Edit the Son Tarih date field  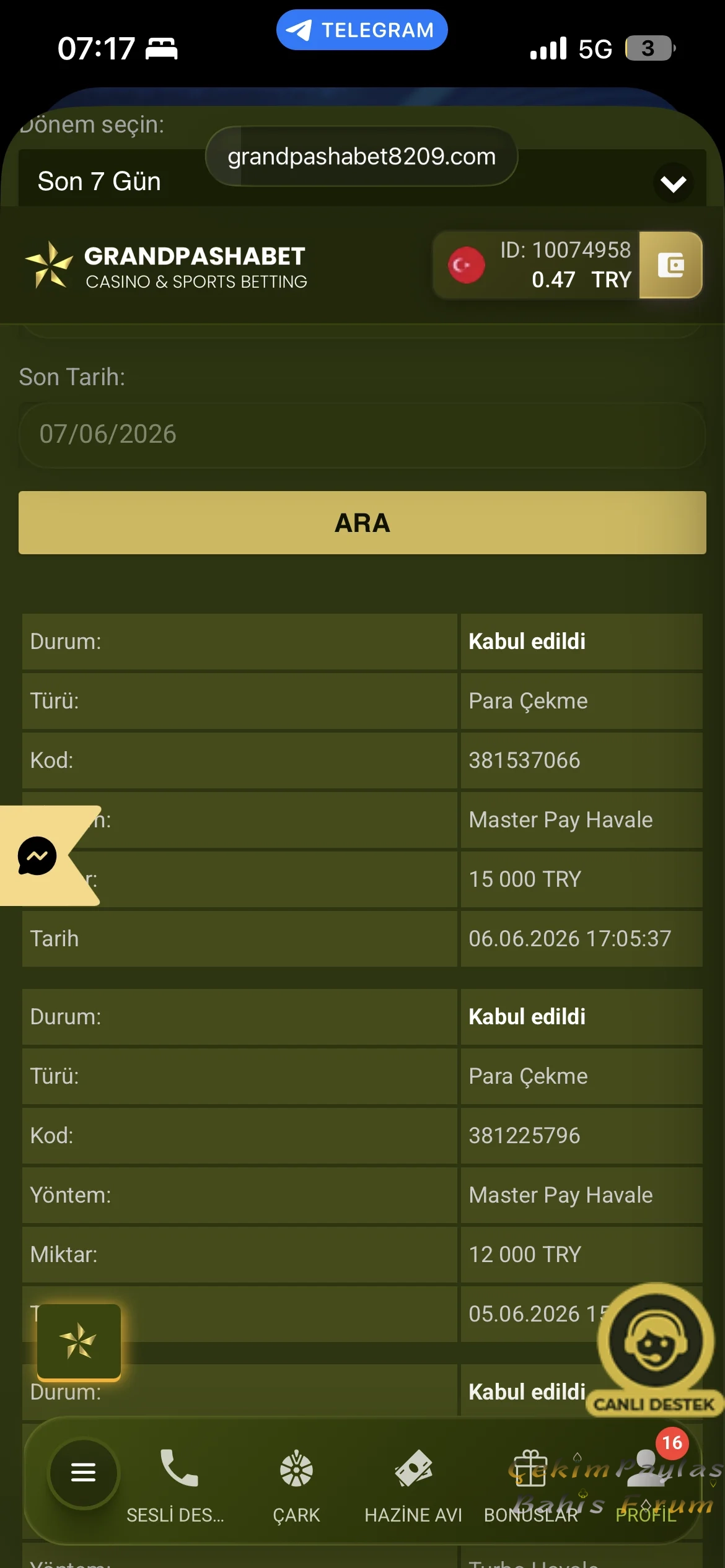[362, 434]
